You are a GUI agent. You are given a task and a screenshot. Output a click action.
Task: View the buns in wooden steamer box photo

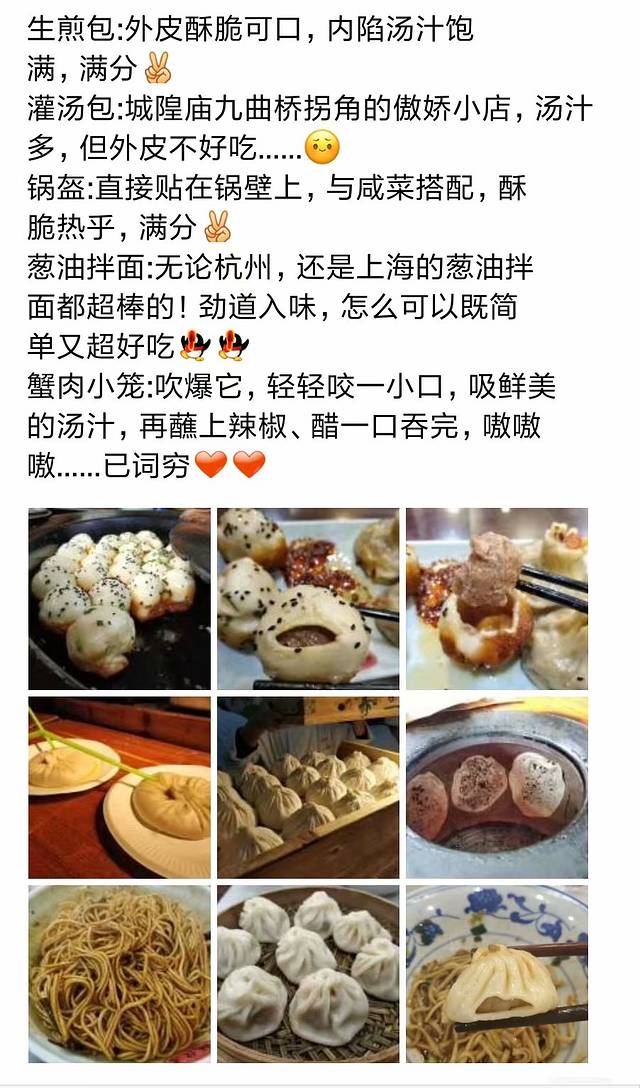tap(308, 787)
